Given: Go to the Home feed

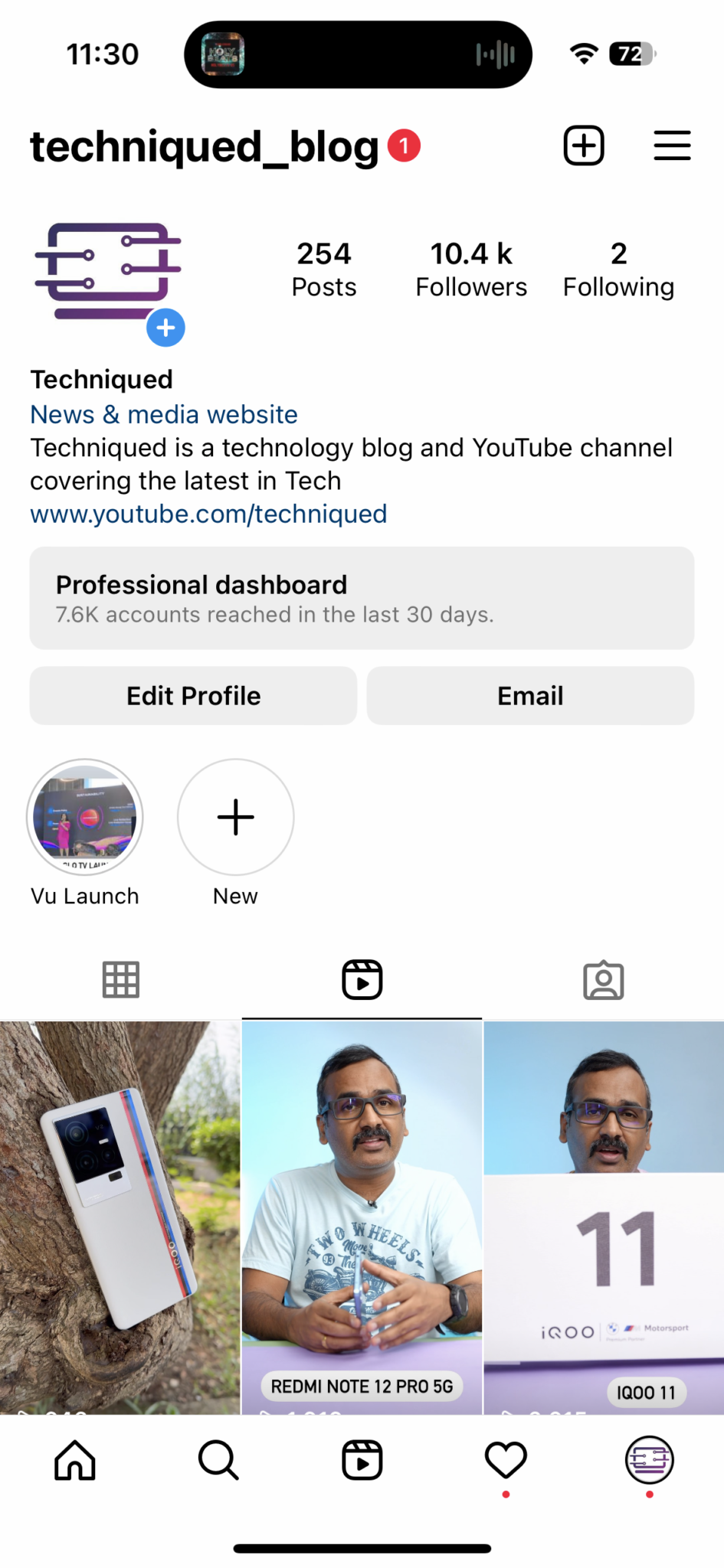Looking at the screenshot, I should (x=75, y=1460).
